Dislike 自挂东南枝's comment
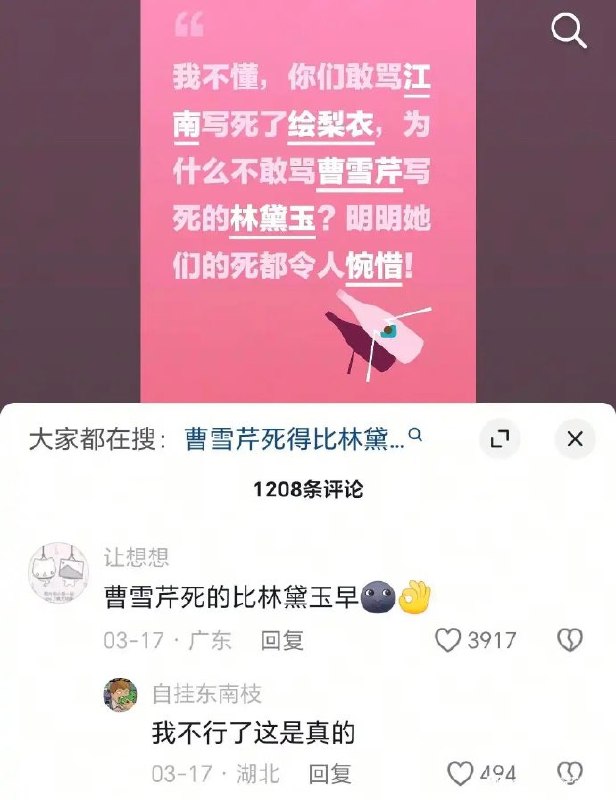 pyautogui.click(x=569, y=774)
